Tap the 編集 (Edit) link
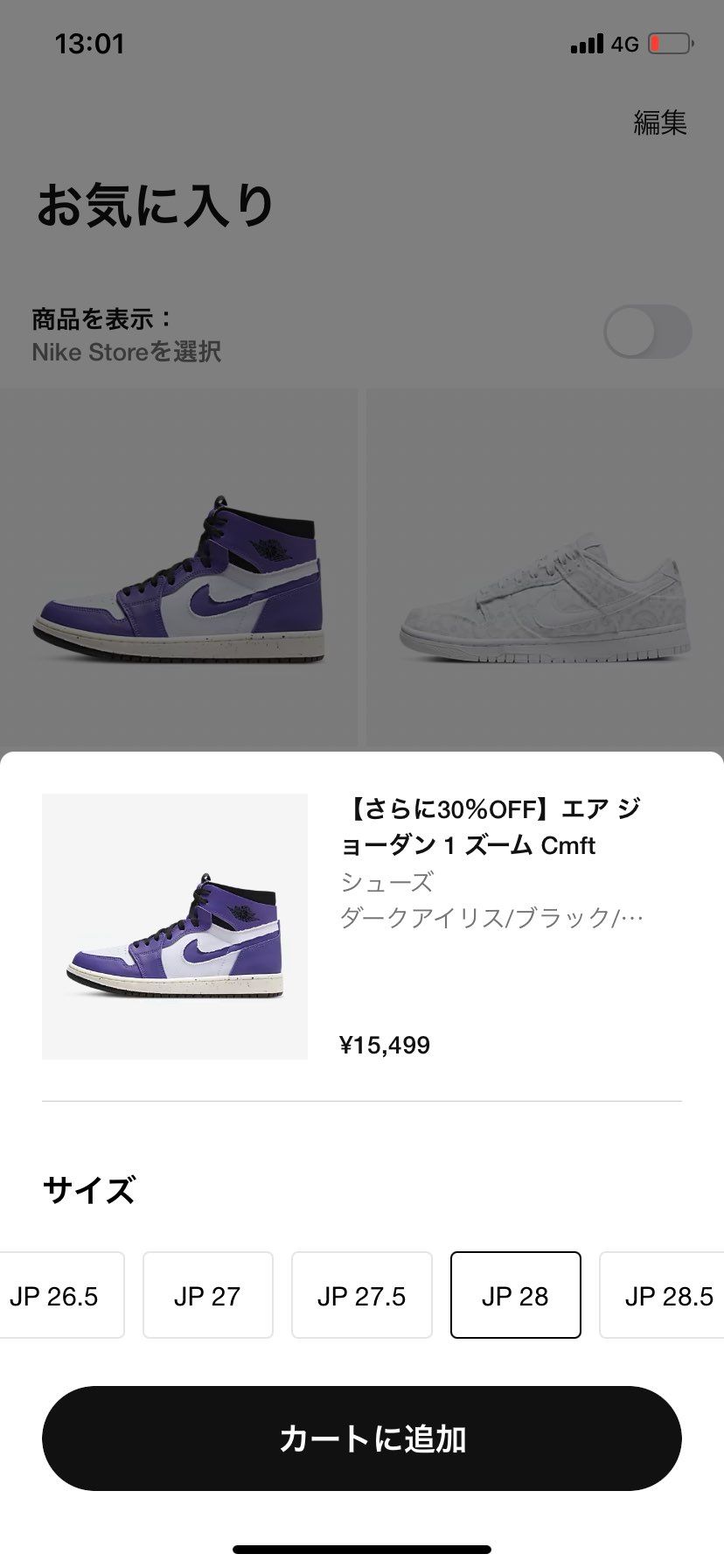 click(x=658, y=124)
